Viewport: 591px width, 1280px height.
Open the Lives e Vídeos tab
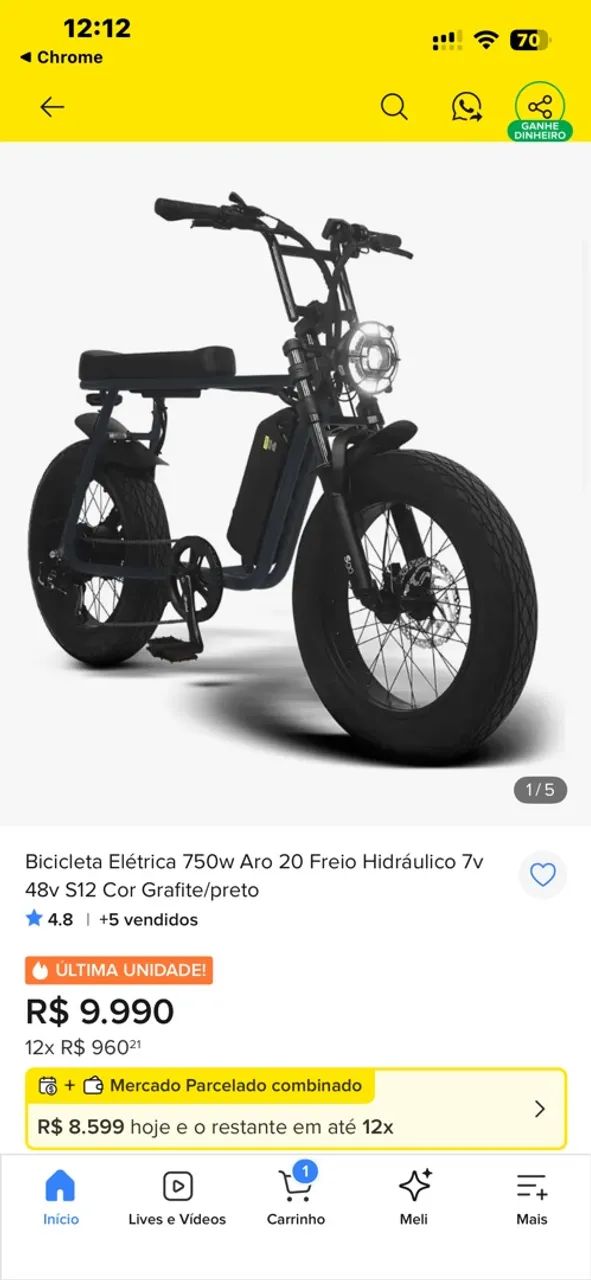(177, 1198)
